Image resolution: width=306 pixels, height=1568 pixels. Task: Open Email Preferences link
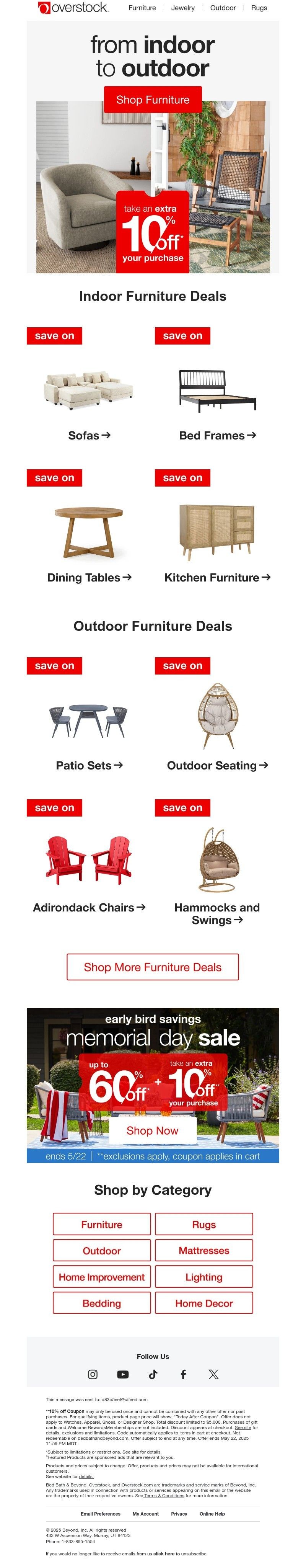point(100,1513)
